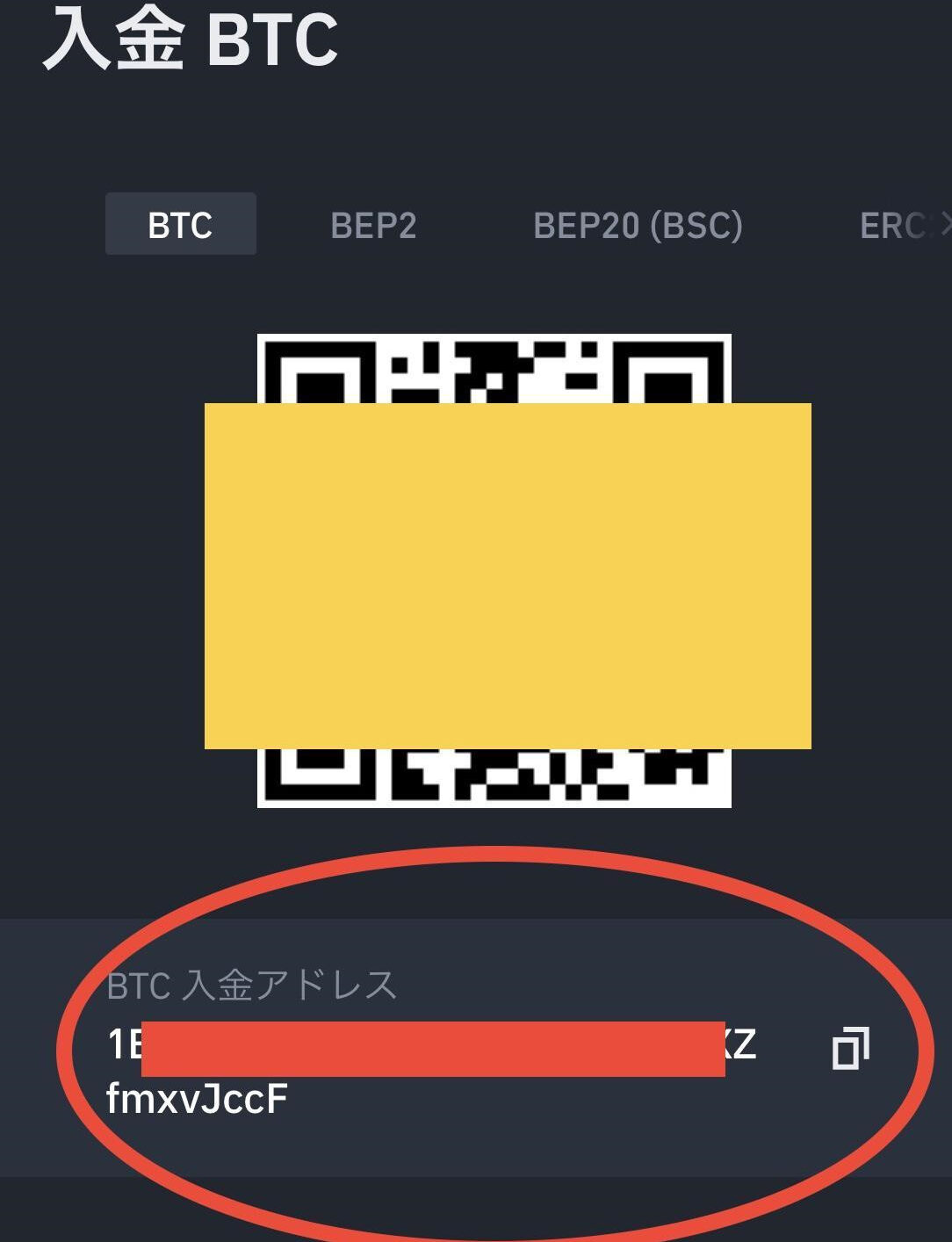Select the BEP20 (BSC) network tab
Screen dimensions: 952x1242
[x=639, y=226]
